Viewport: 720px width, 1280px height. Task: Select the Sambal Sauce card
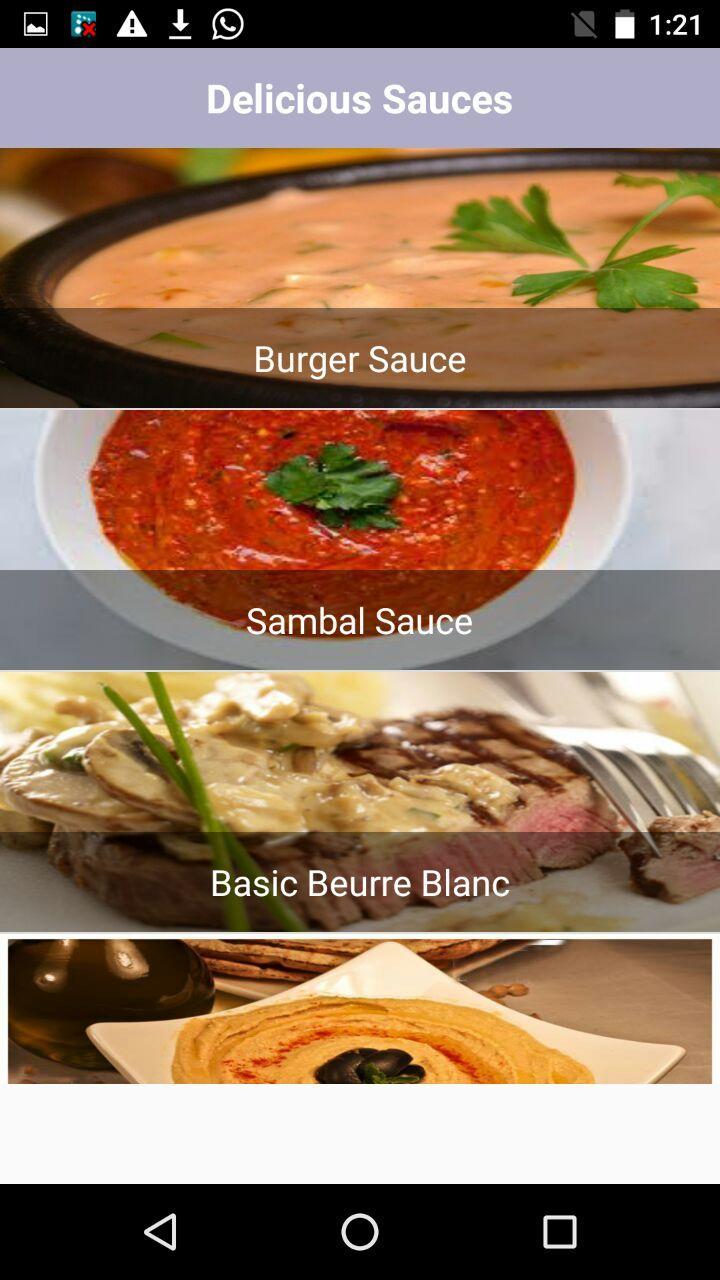(x=360, y=540)
